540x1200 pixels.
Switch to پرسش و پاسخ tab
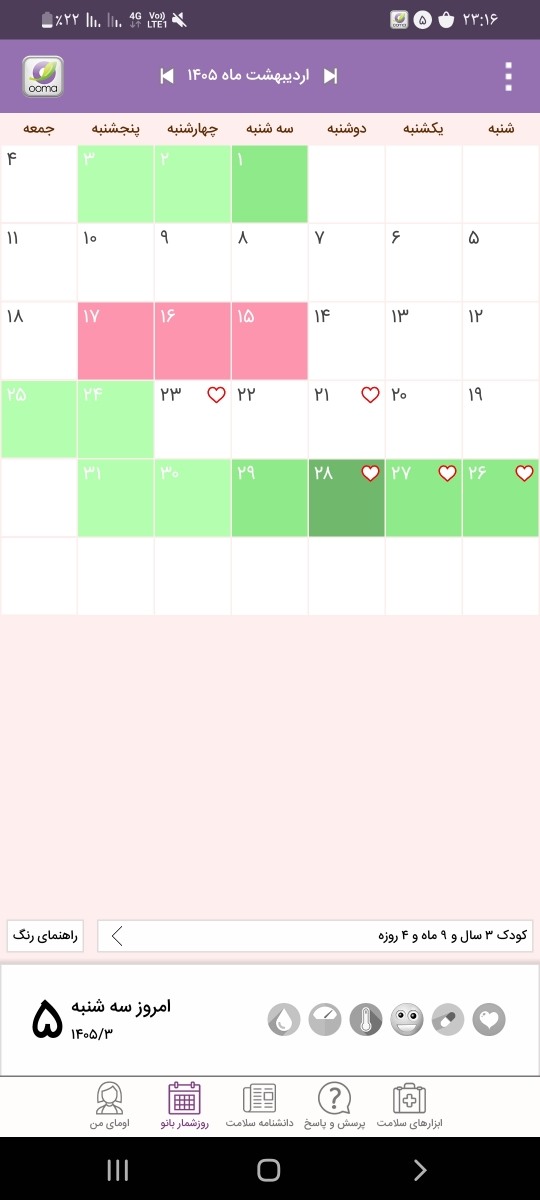coord(334,1106)
